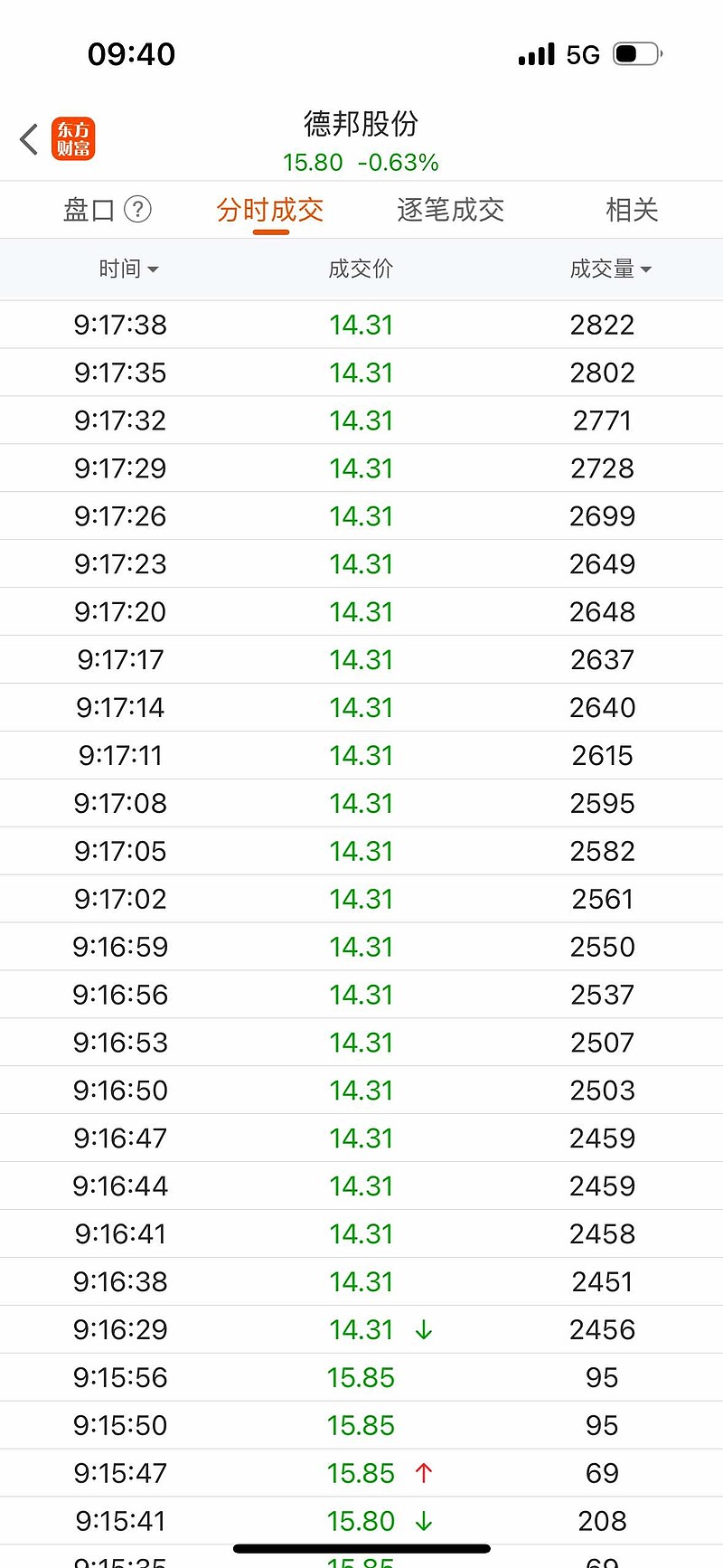Open the help icon beside 盘口
This screenshot has width=723, height=1568.
coord(137,210)
